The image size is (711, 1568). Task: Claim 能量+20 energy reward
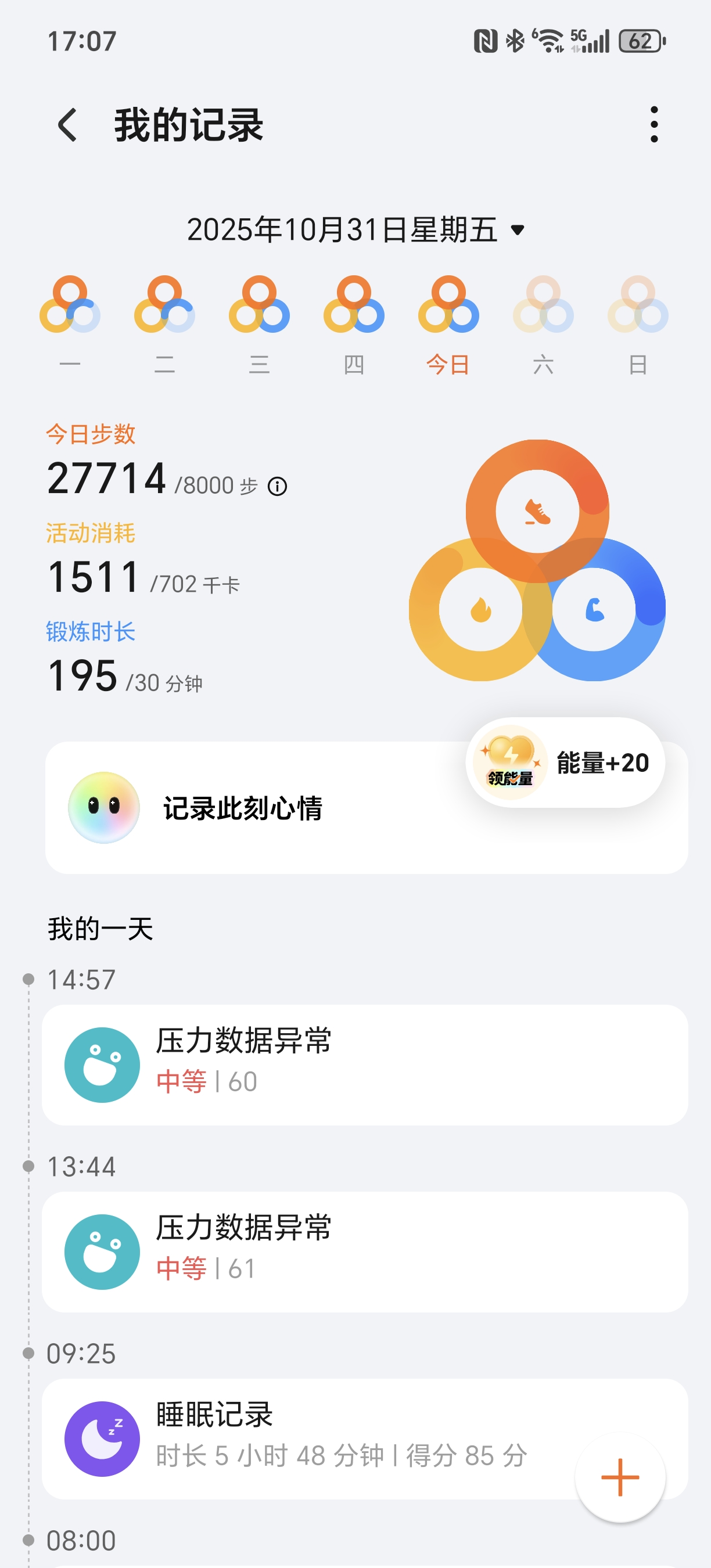pos(565,763)
